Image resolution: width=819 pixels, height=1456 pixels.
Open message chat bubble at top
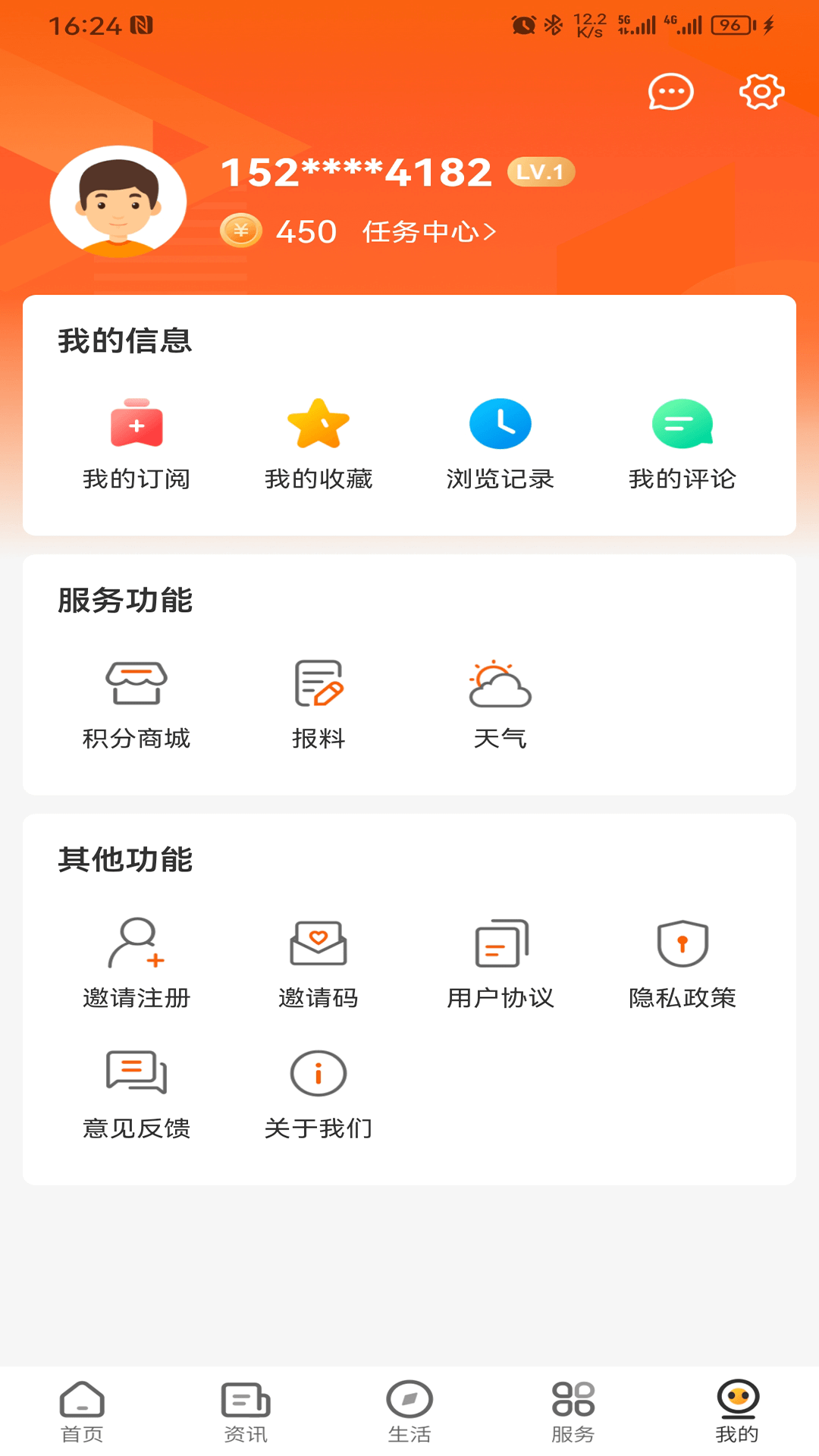tap(671, 92)
